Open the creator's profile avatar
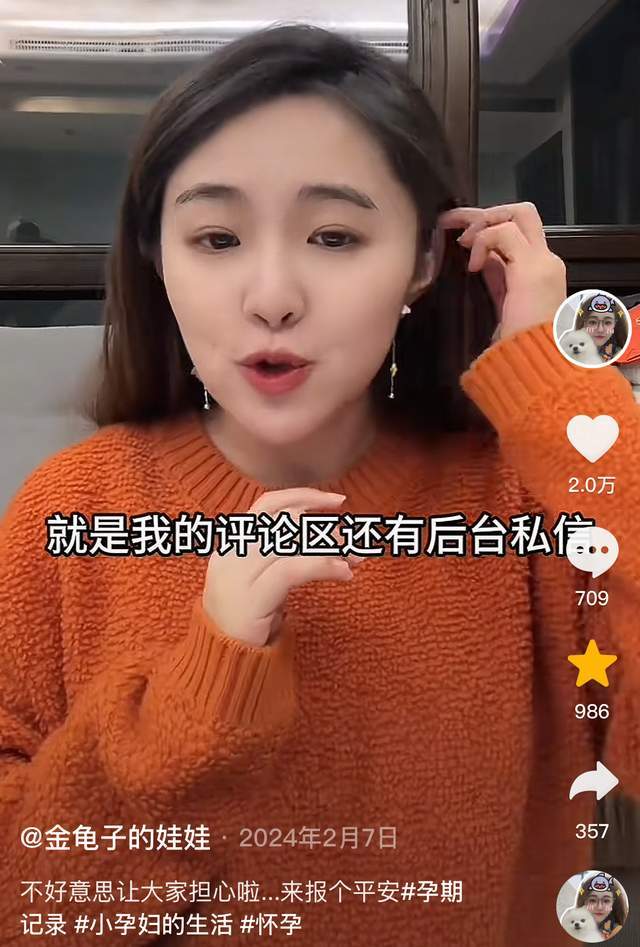This screenshot has width=640, height=947. click(591, 329)
